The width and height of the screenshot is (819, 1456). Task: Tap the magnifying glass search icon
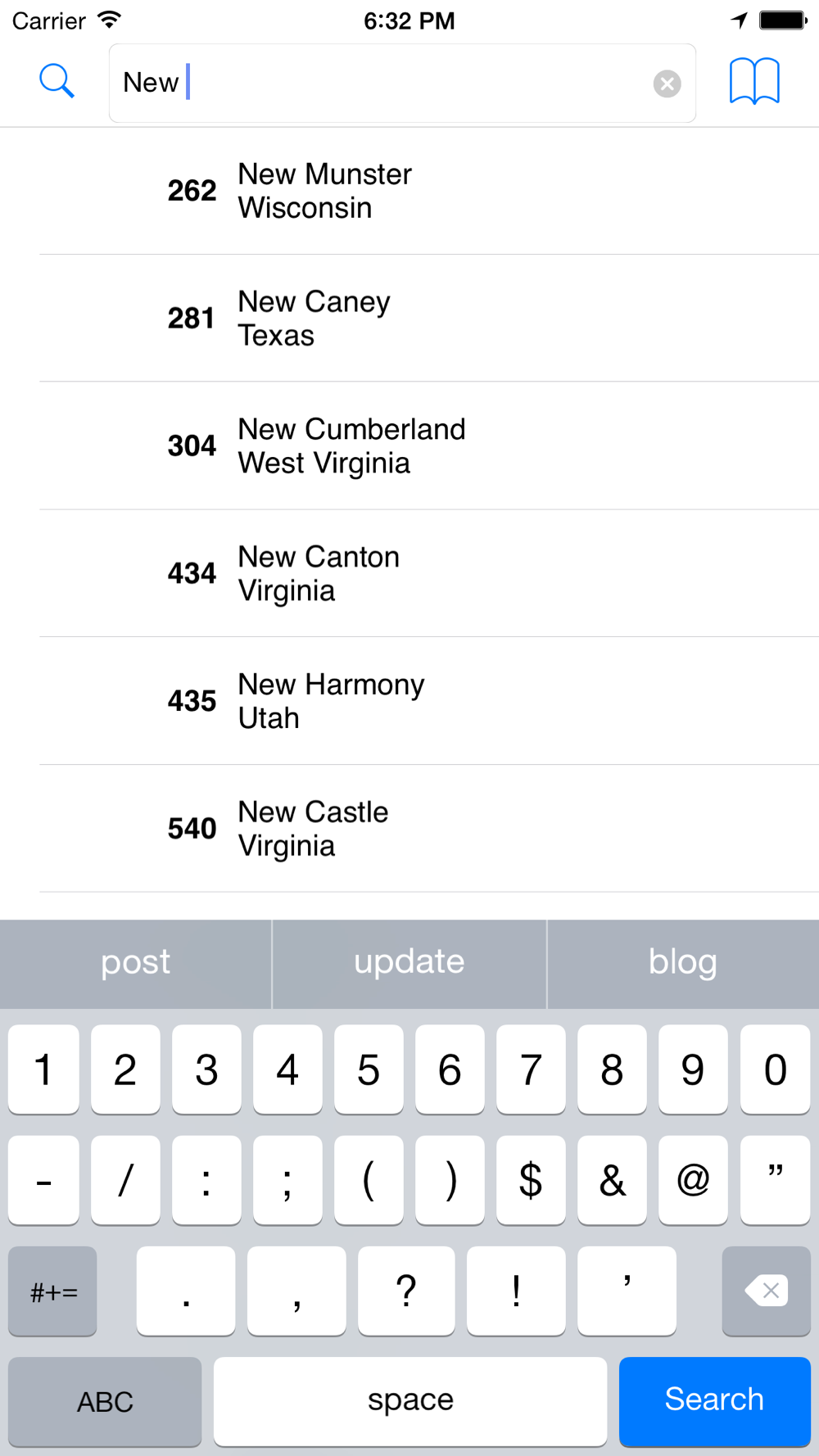coord(57,81)
